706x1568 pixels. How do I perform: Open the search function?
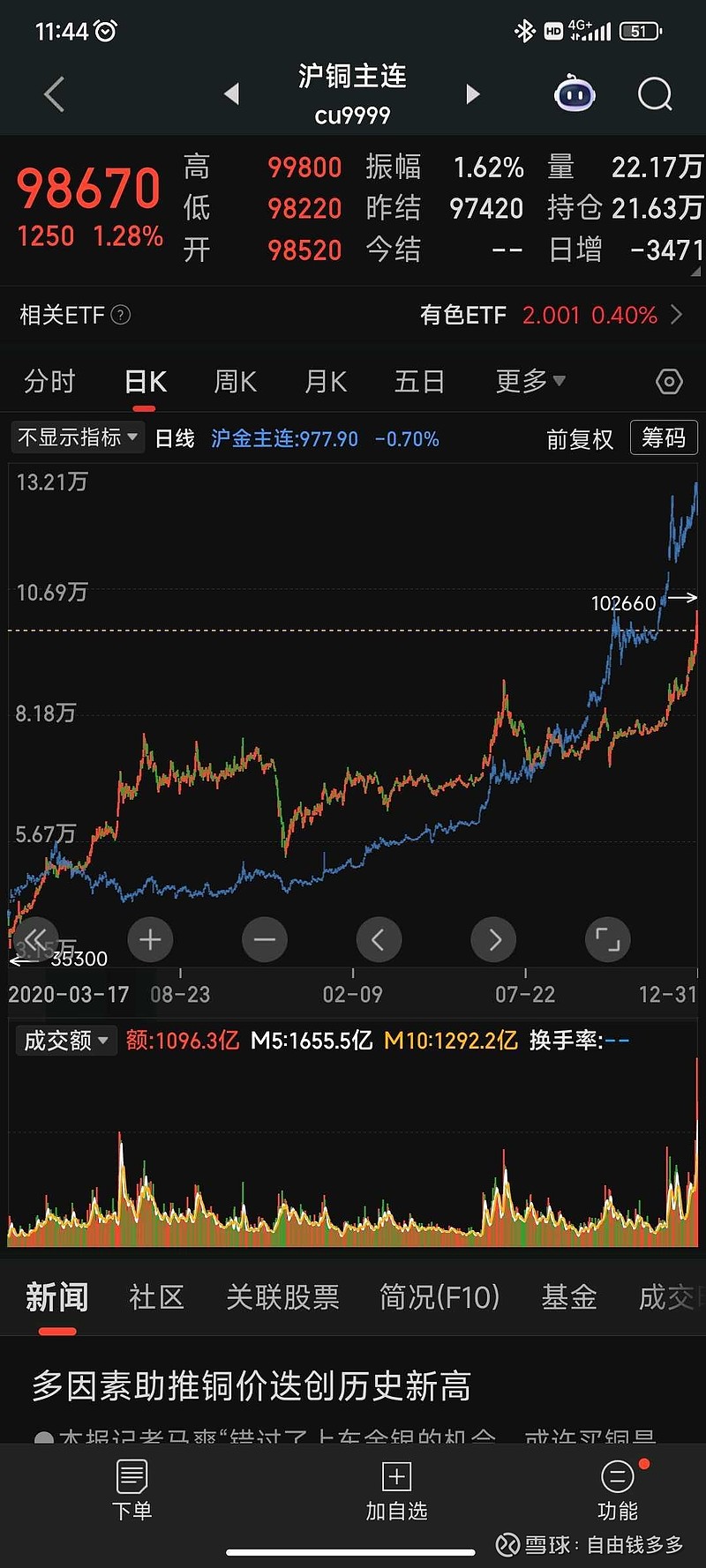coord(654,94)
